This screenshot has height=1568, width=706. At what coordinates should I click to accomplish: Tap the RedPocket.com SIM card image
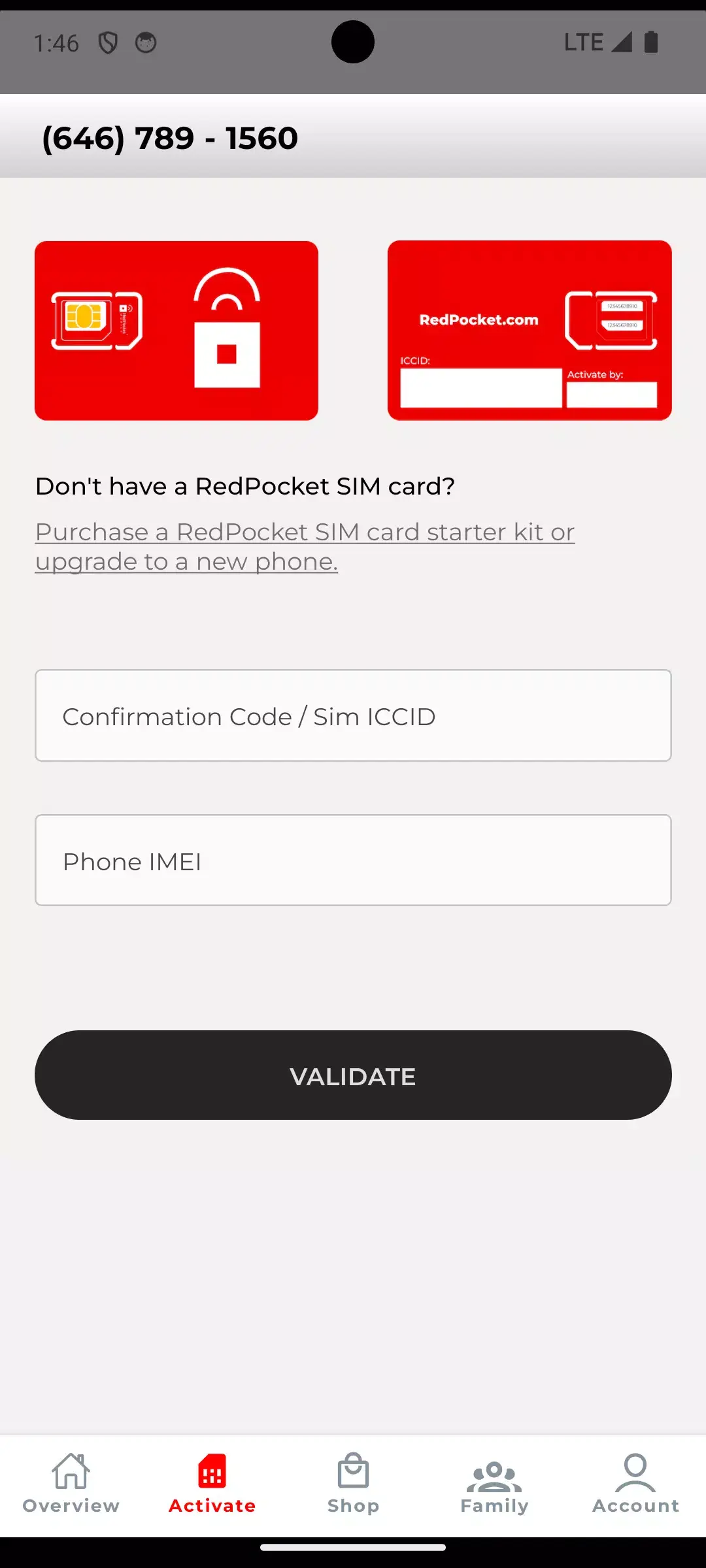click(x=529, y=330)
